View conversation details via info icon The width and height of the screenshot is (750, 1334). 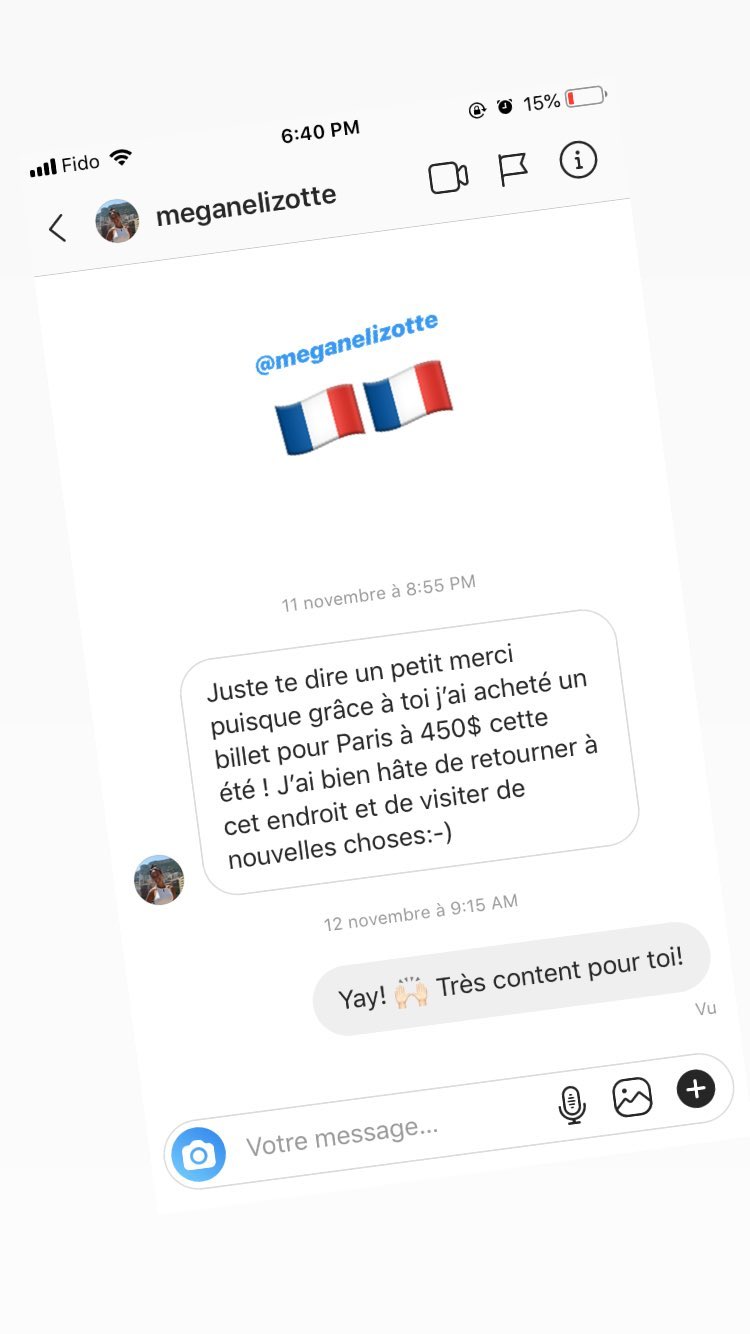tap(578, 161)
